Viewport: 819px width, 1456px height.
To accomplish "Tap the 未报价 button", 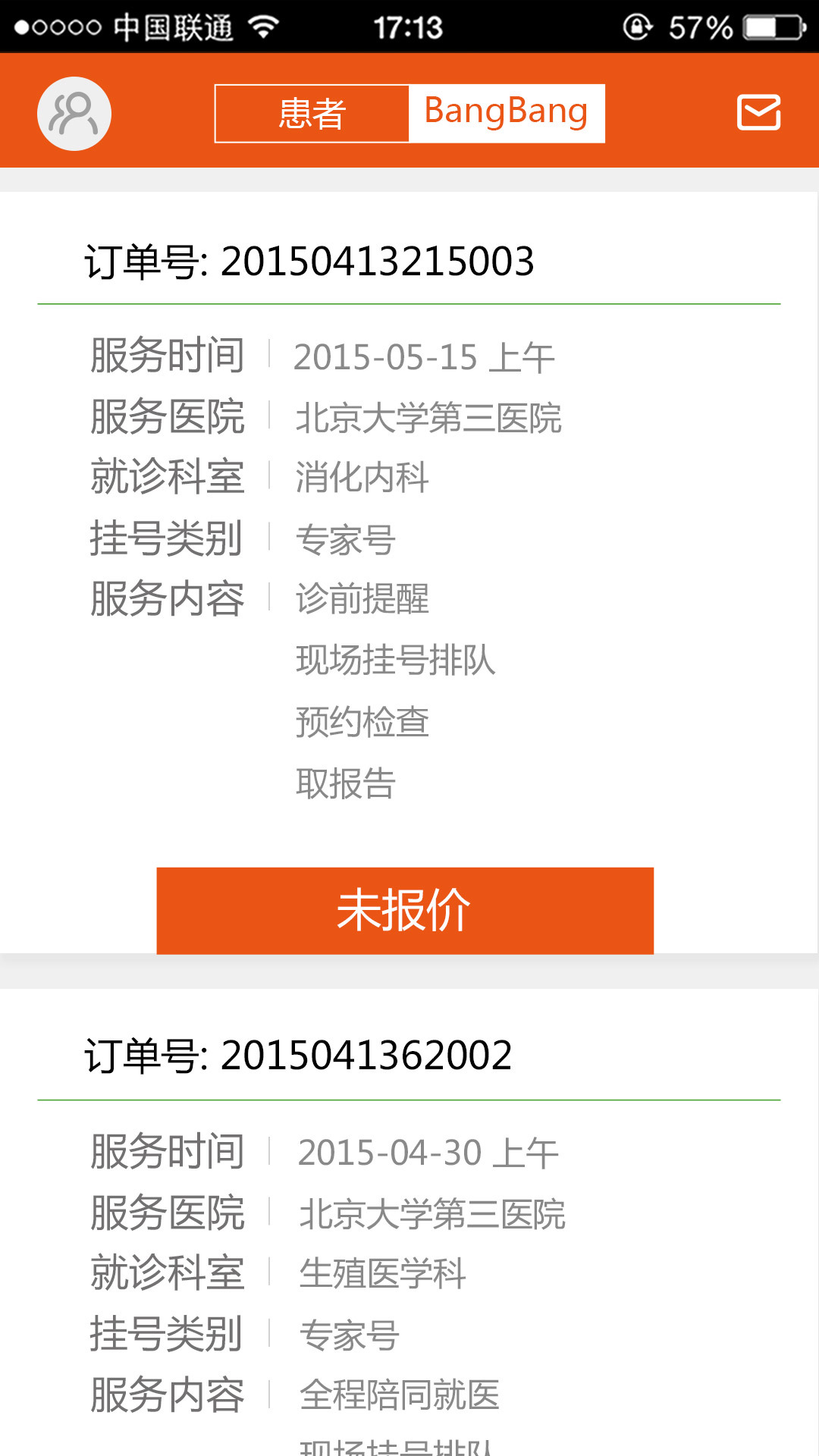I will point(405,910).
